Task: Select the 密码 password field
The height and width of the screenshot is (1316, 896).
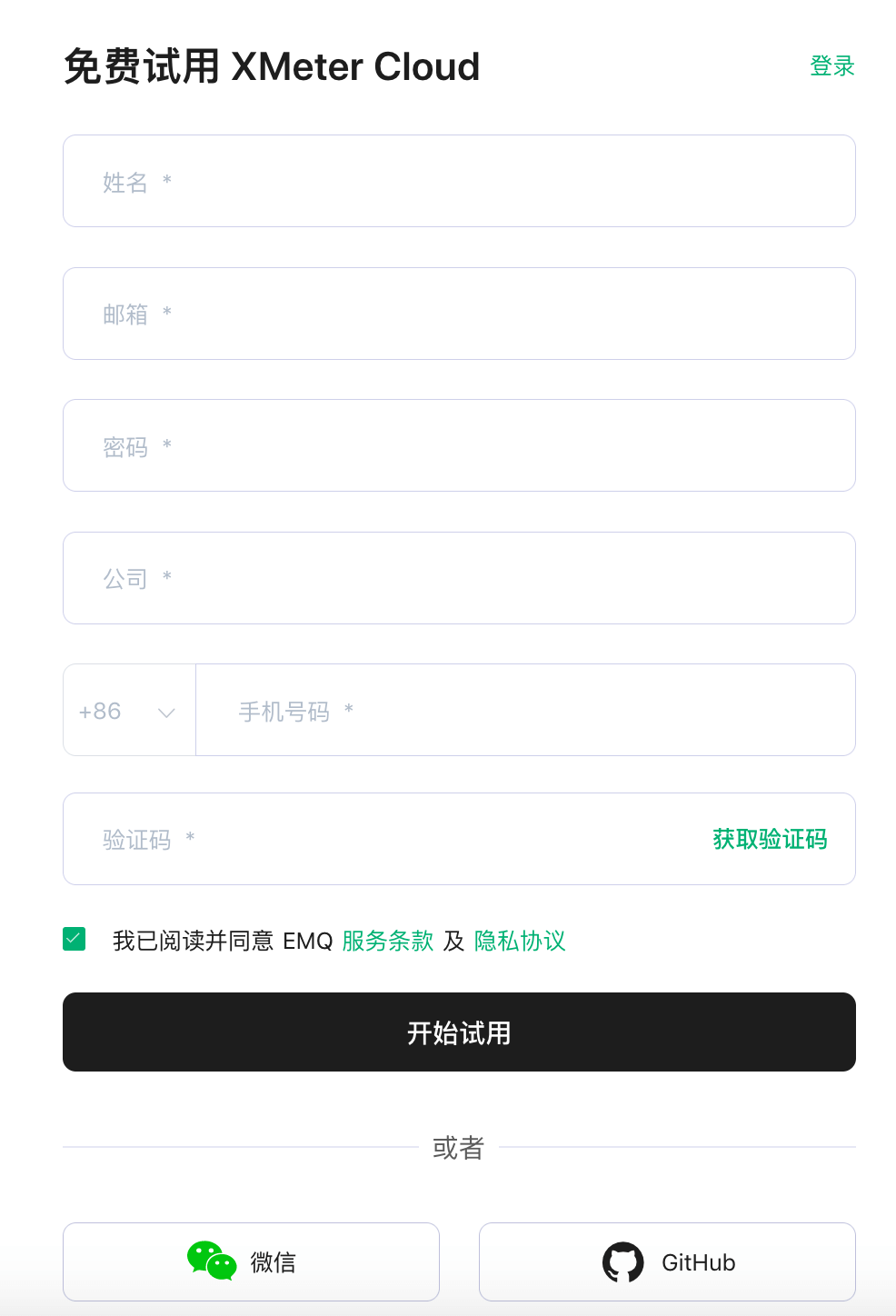Action: click(459, 445)
